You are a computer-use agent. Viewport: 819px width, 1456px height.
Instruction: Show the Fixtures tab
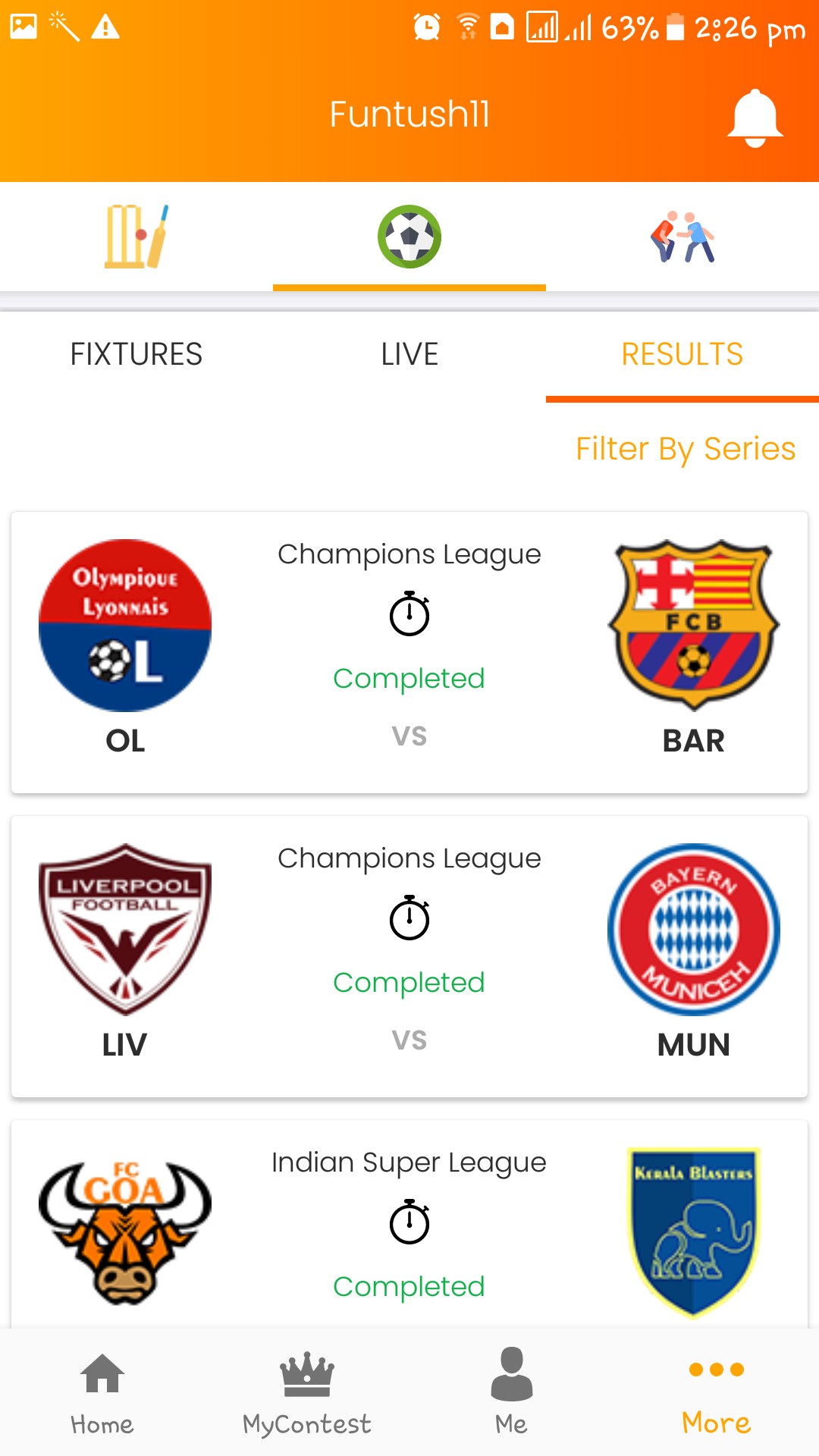click(x=136, y=354)
